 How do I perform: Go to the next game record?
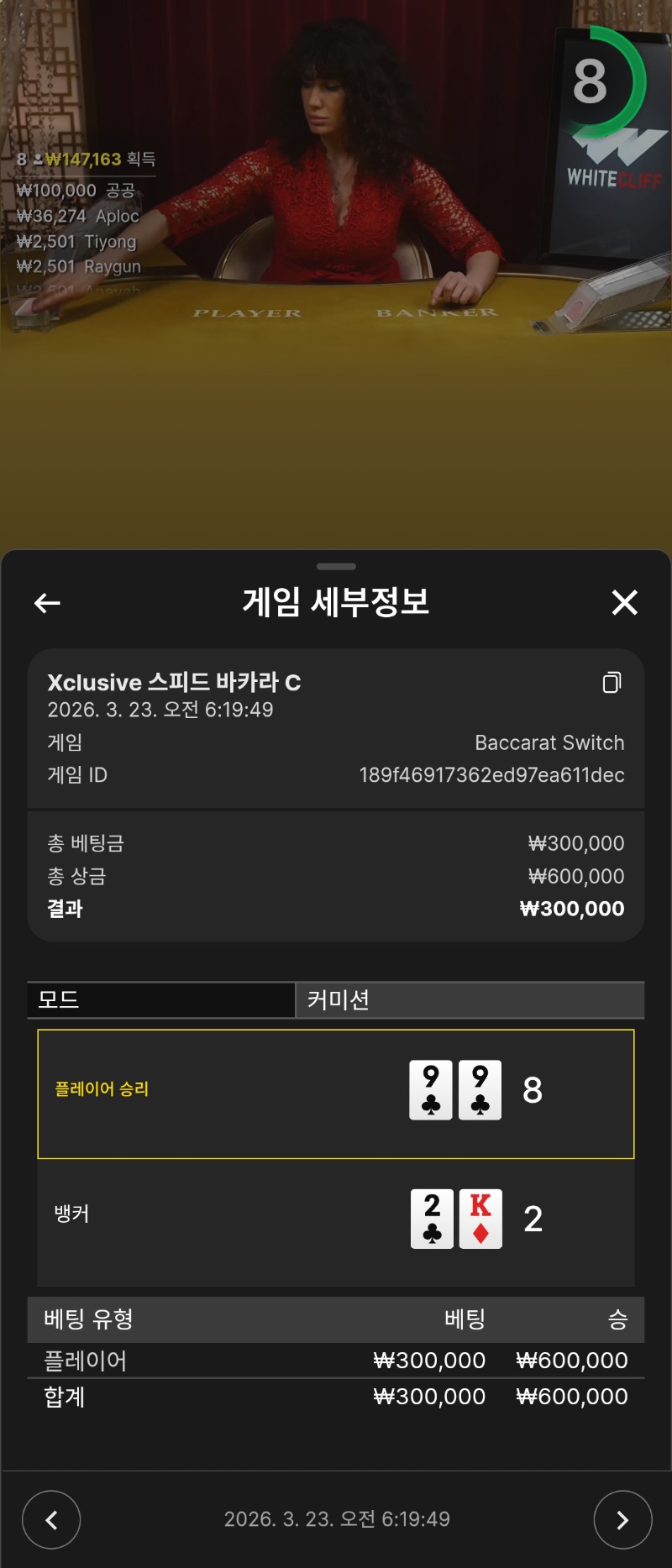point(622,1519)
